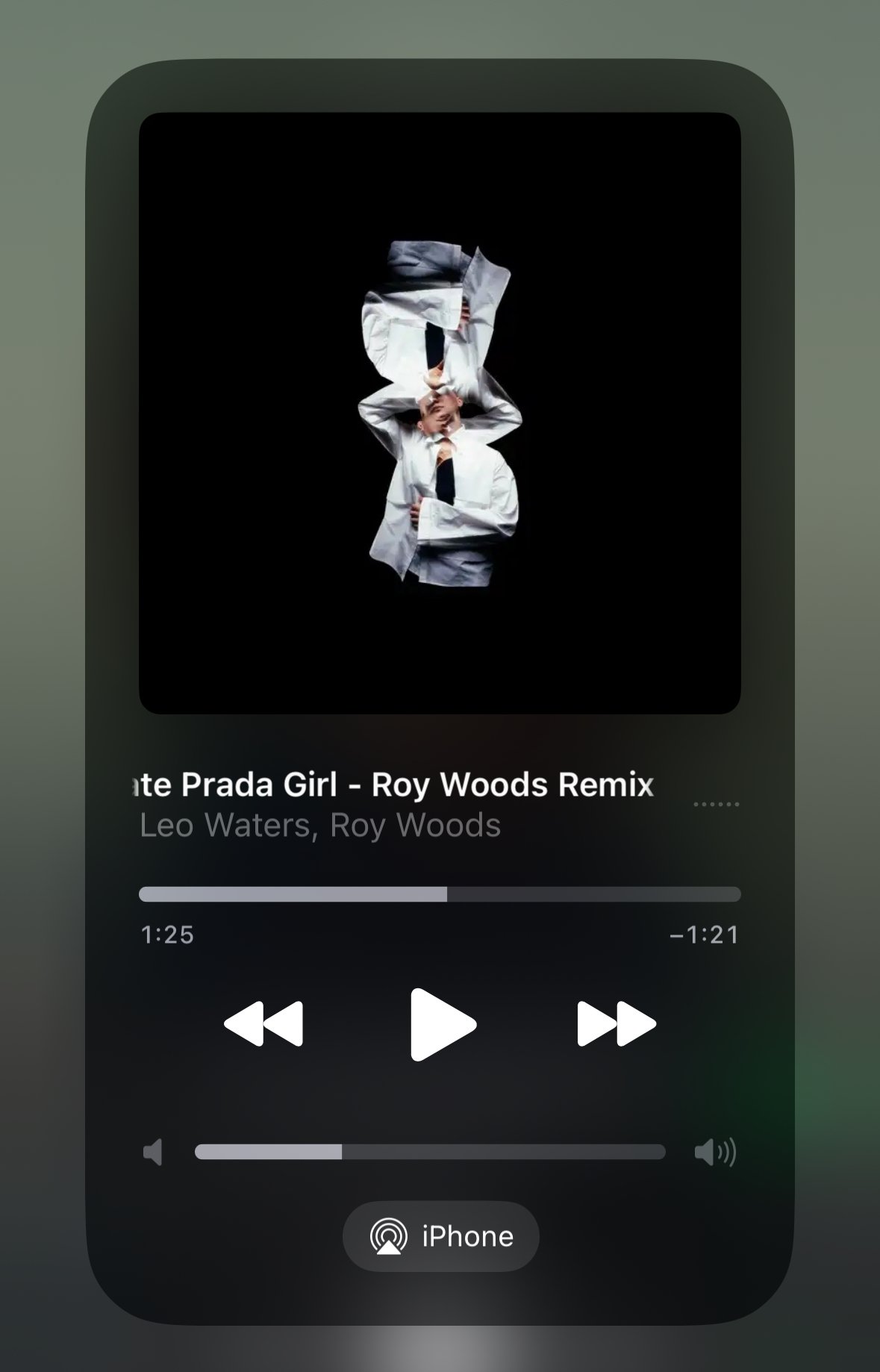The width and height of the screenshot is (880, 1372).
Task: Open the album artwork in the music app
Action: 440,413
